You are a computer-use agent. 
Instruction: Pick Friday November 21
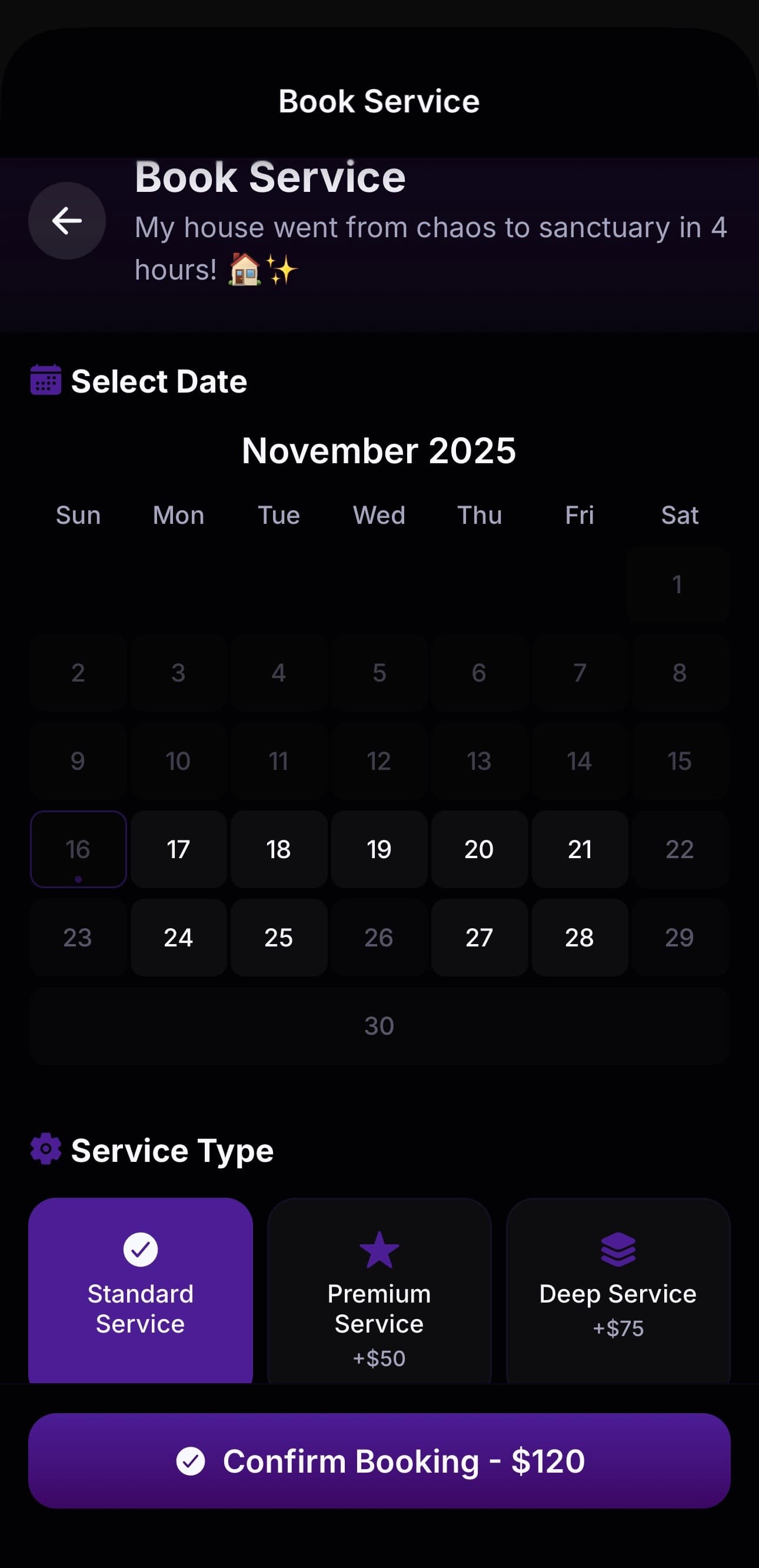coord(580,849)
